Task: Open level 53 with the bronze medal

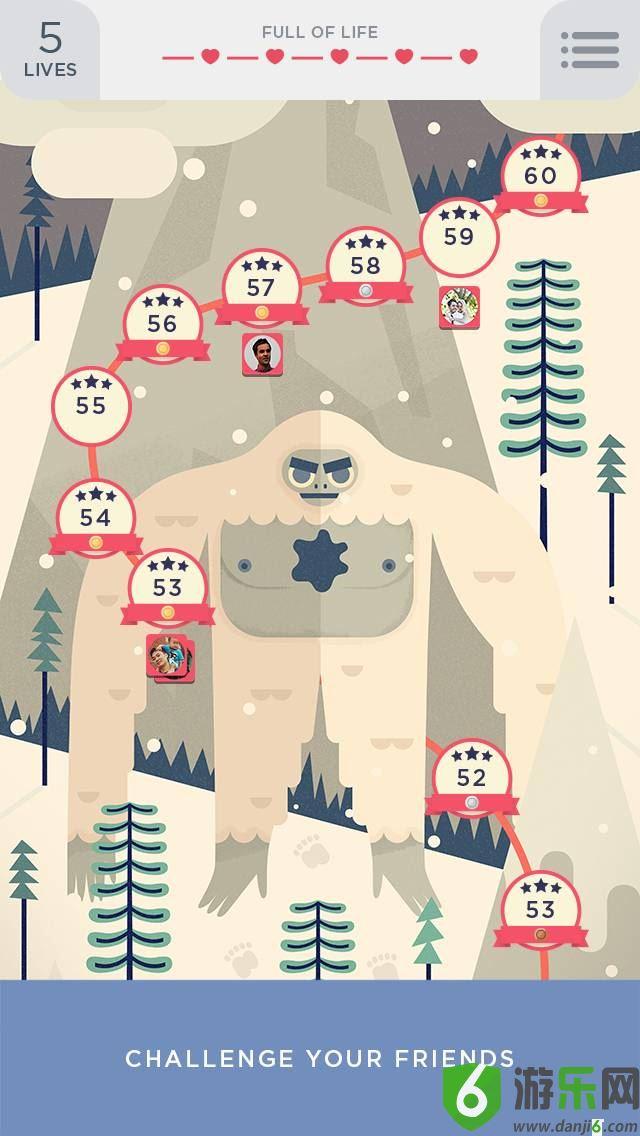Action: click(540, 909)
